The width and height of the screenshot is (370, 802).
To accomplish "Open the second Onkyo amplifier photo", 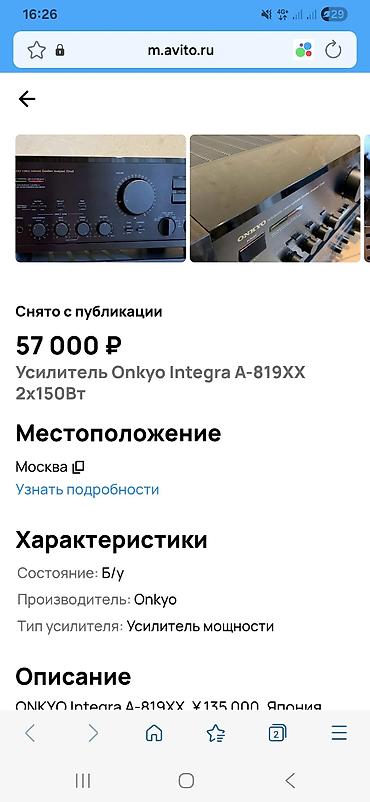I will point(275,198).
